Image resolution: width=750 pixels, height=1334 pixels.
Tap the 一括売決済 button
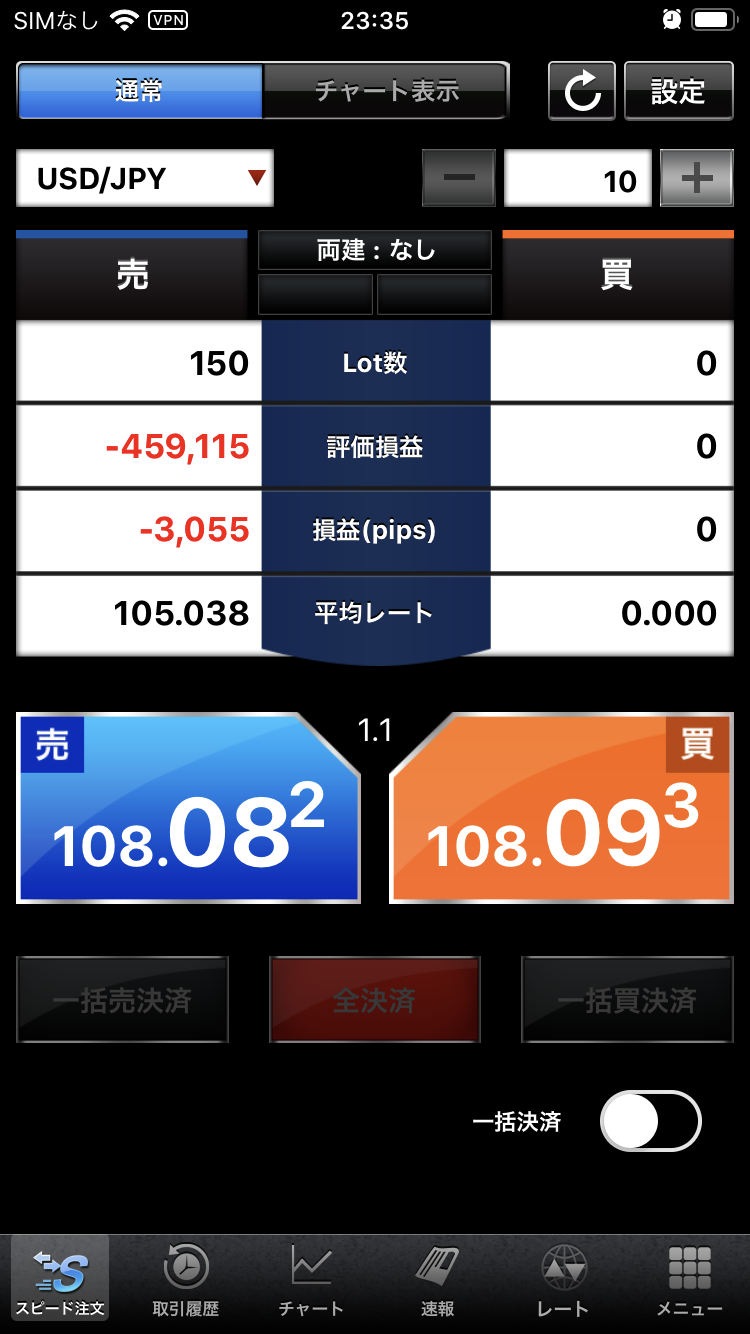[x=122, y=1000]
